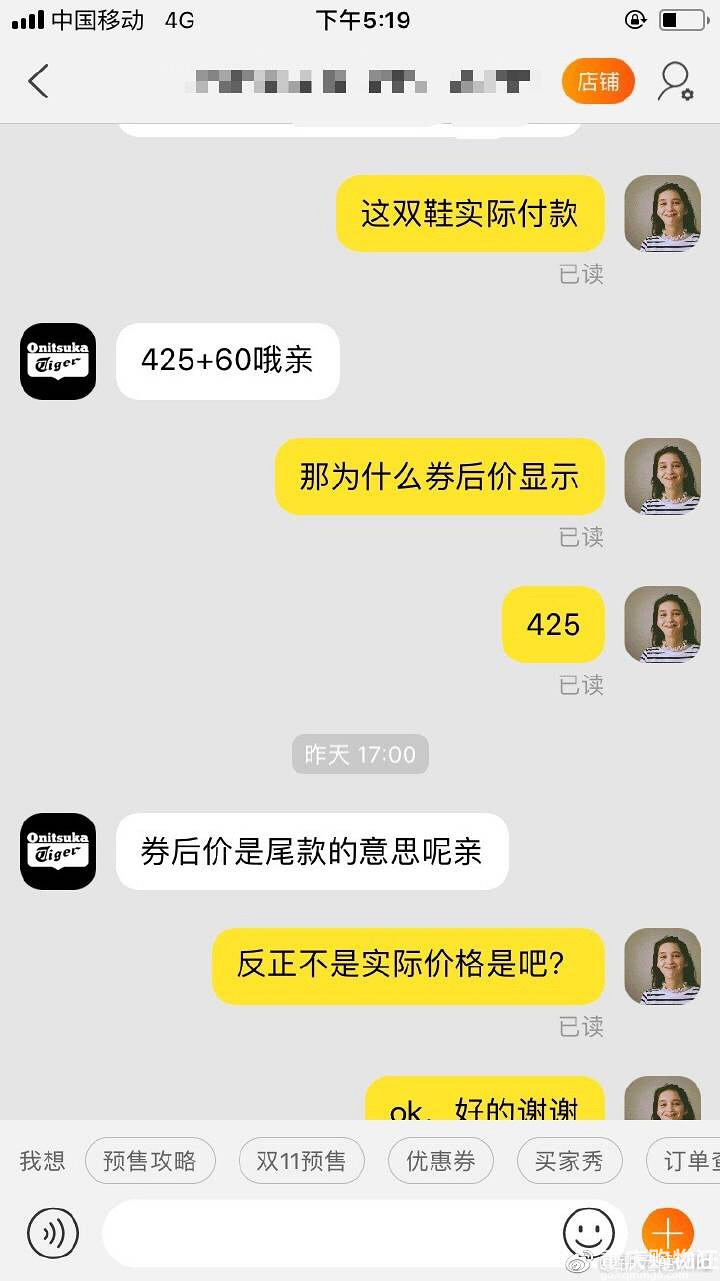The width and height of the screenshot is (720, 1281).
Task: Focus the message text field
Action: [330, 1233]
